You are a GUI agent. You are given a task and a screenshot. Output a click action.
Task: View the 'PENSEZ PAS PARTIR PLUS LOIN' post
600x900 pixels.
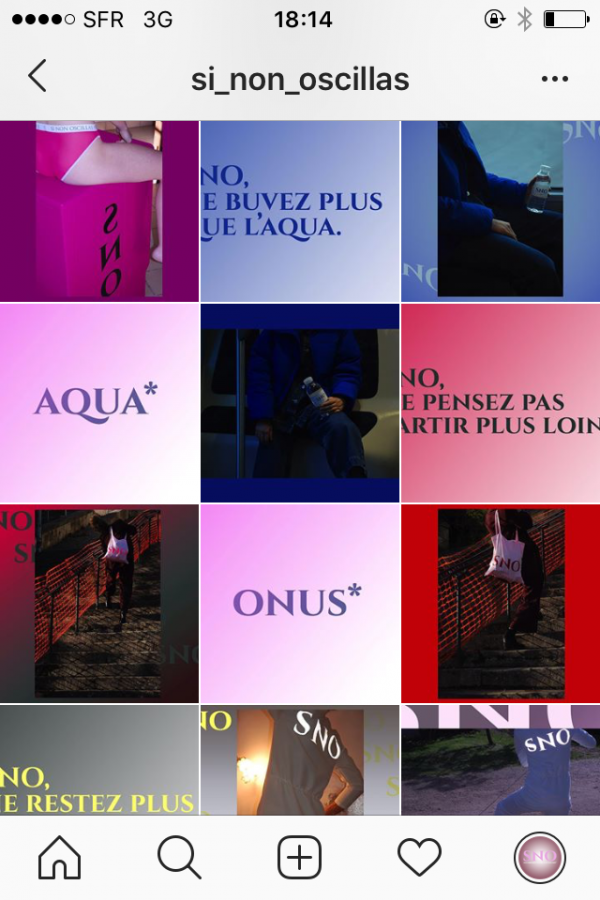point(500,402)
